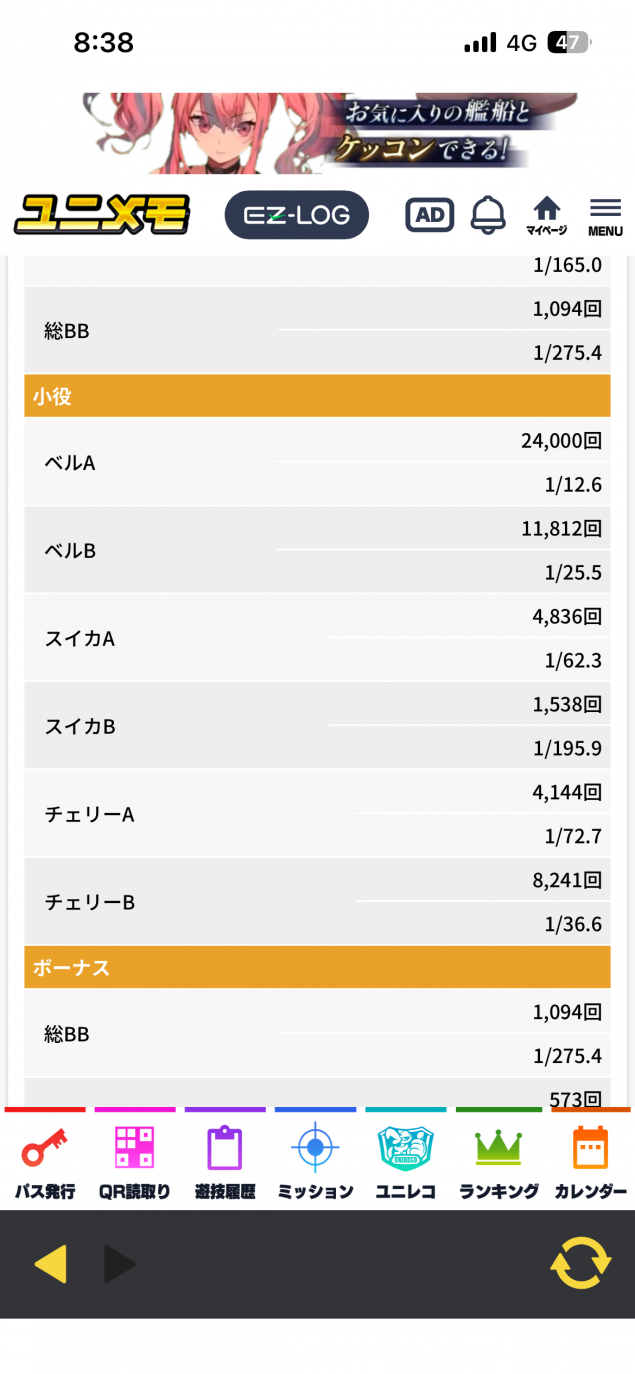Open the ミッション tab
The height and width of the screenshot is (1374, 635).
click(315, 1160)
